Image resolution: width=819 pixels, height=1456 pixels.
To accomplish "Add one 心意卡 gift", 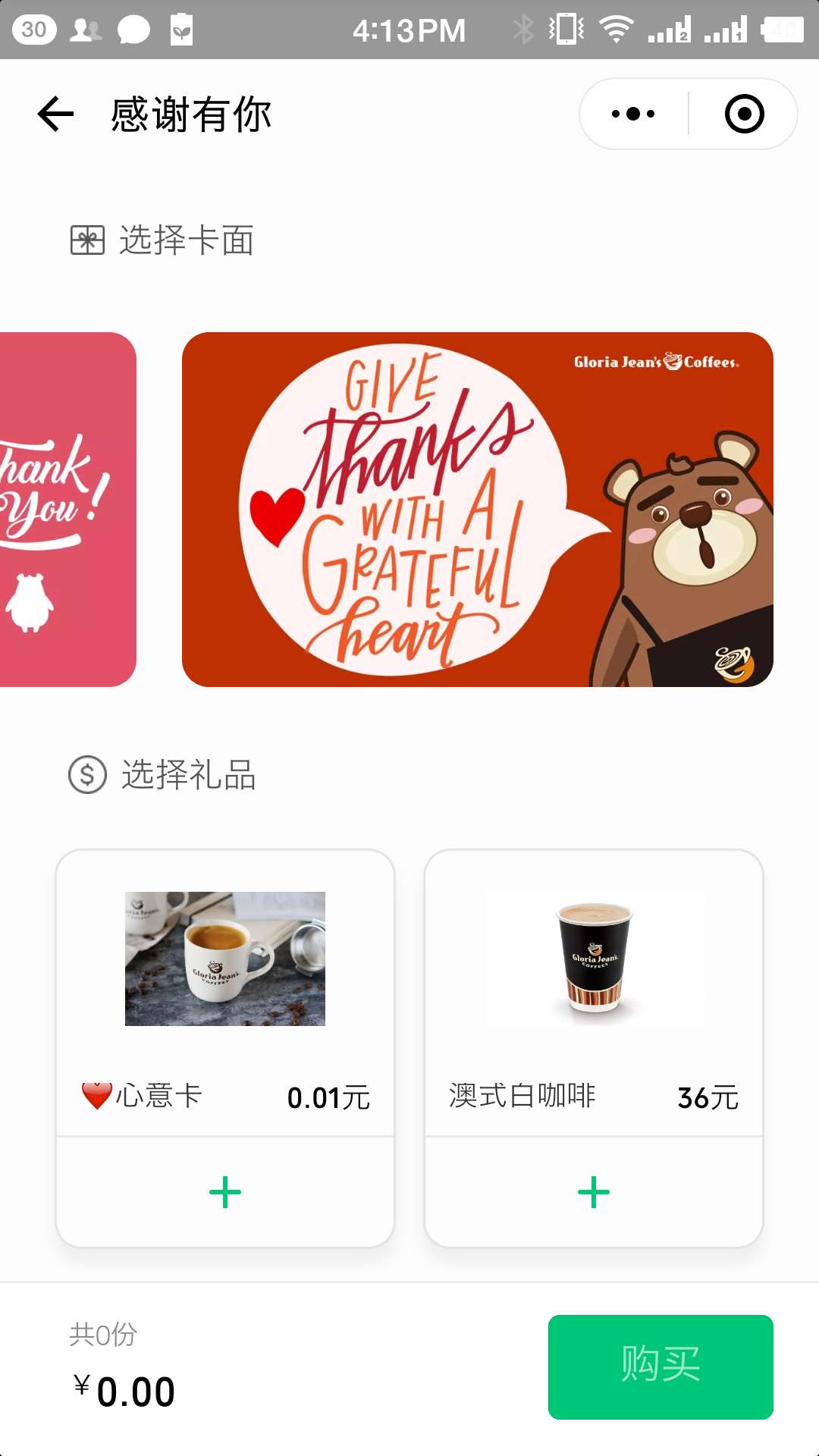I will point(225,1192).
